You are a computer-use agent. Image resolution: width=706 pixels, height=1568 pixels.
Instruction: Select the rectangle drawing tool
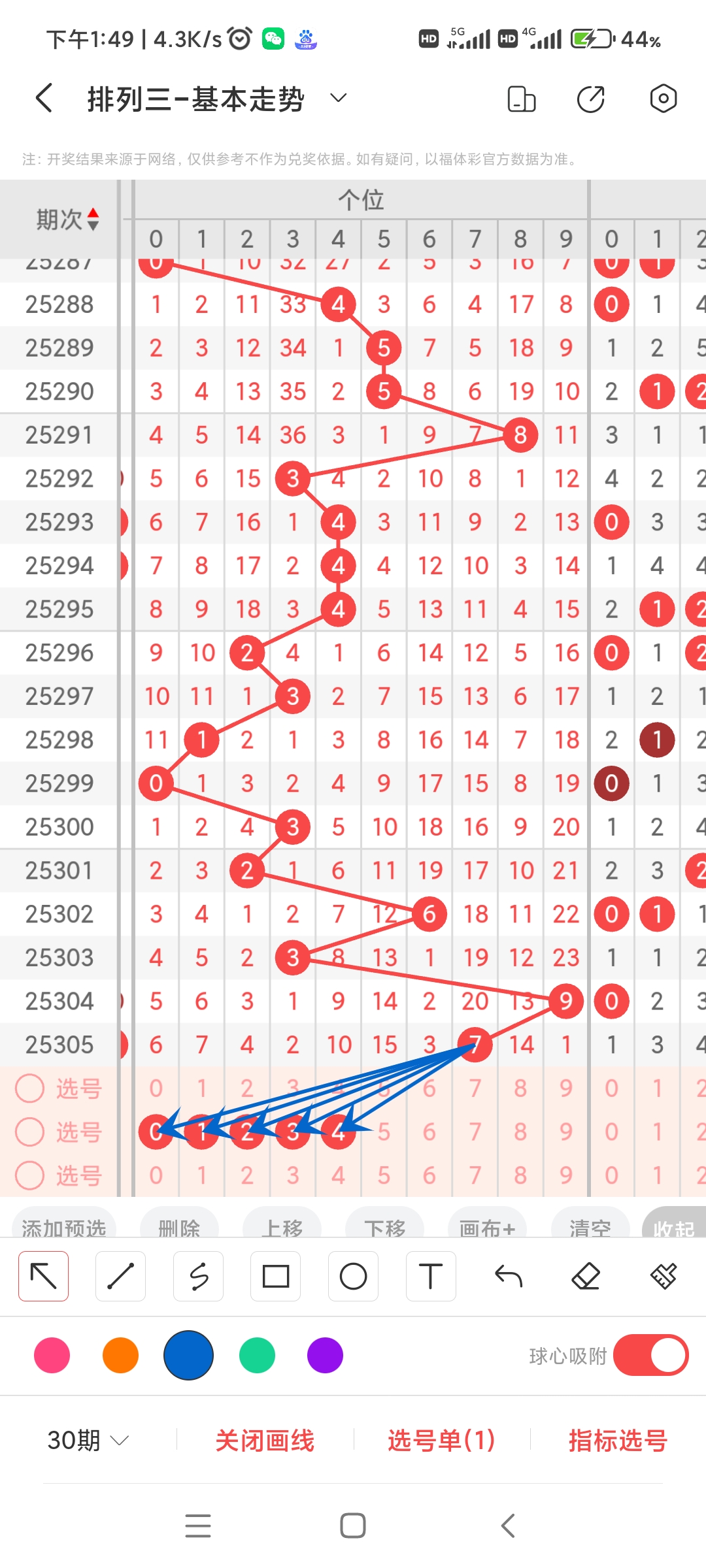(276, 1275)
